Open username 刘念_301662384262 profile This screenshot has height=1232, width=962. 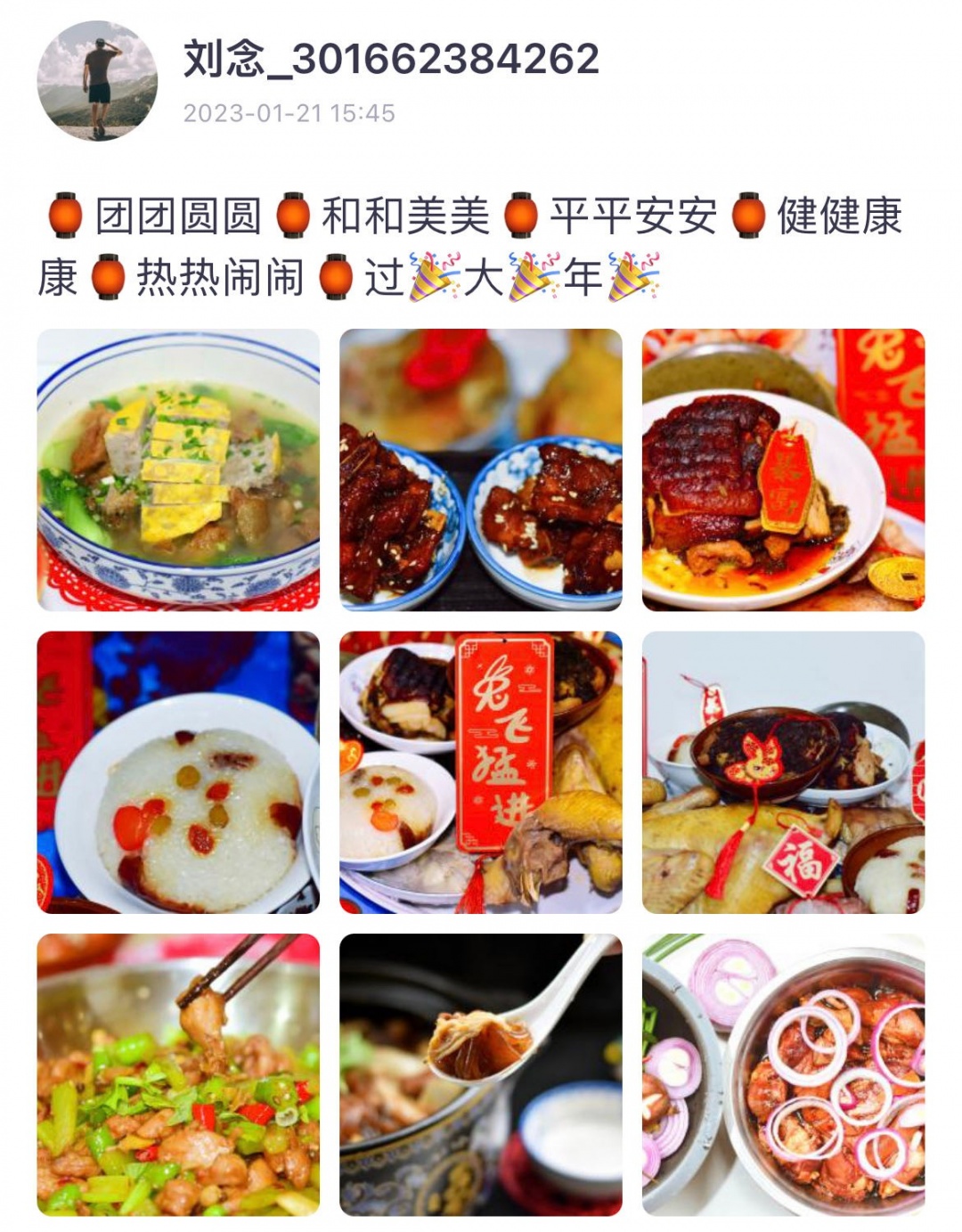pyautogui.click(x=391, y=60)
